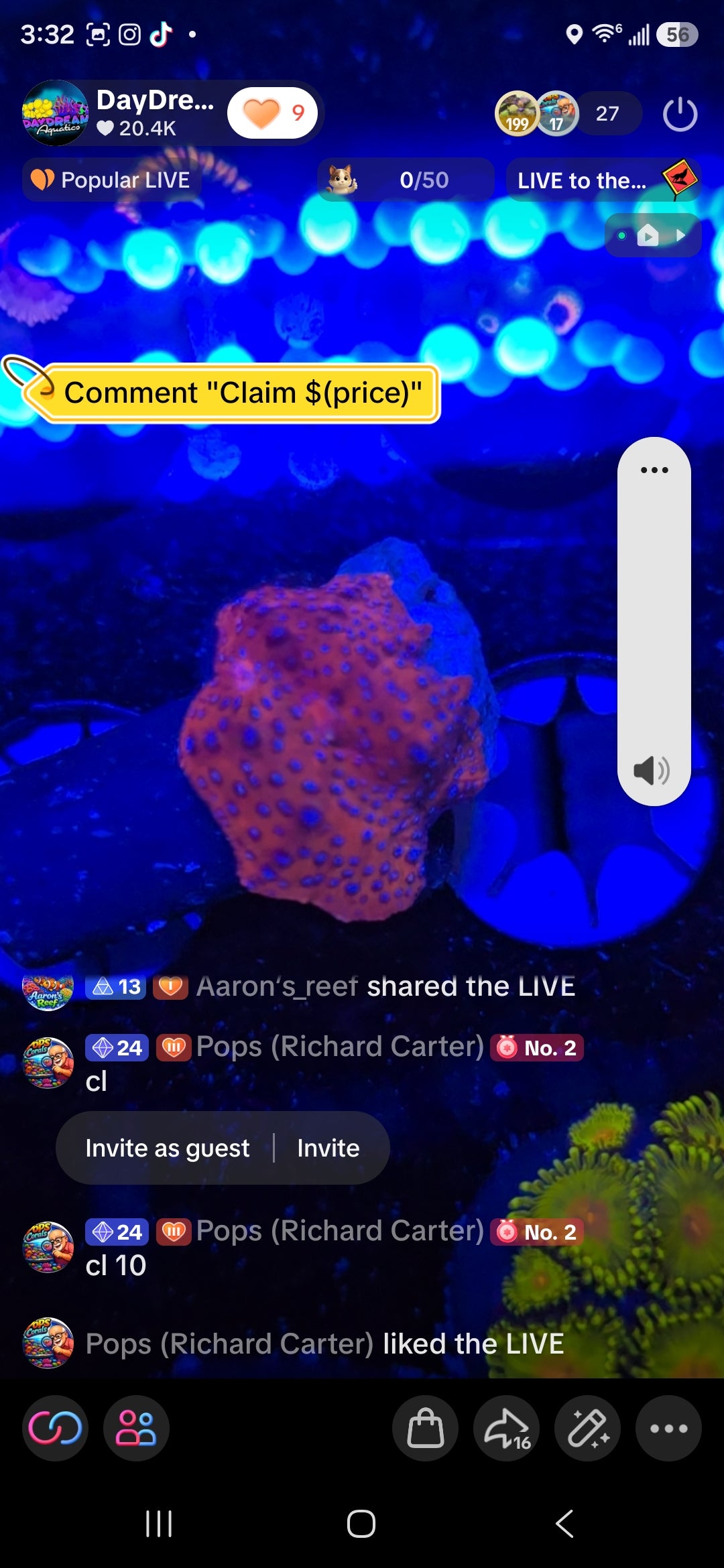
Task: Open the viewer list showing 27
Action: tap(607, 113)
